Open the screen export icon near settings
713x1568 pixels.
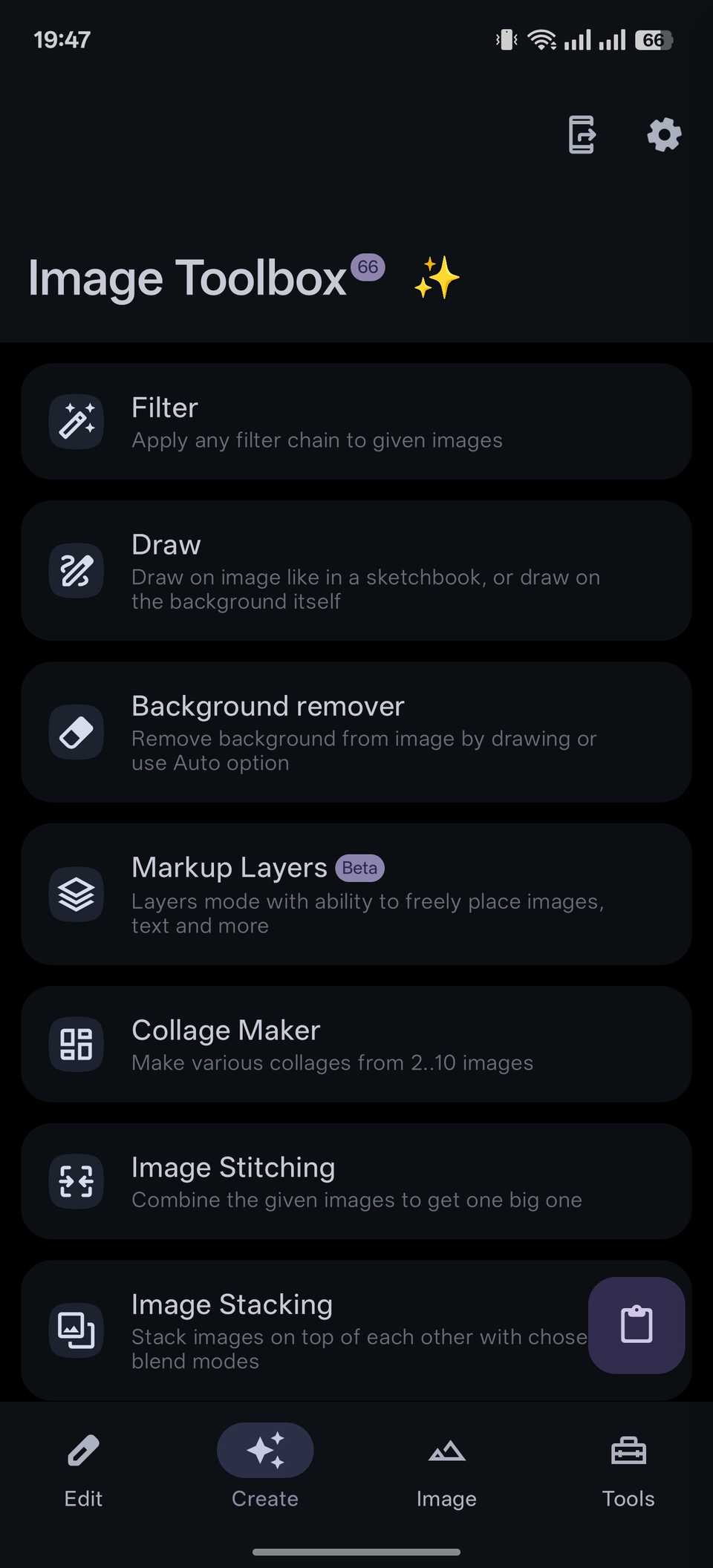click(582, 136)
